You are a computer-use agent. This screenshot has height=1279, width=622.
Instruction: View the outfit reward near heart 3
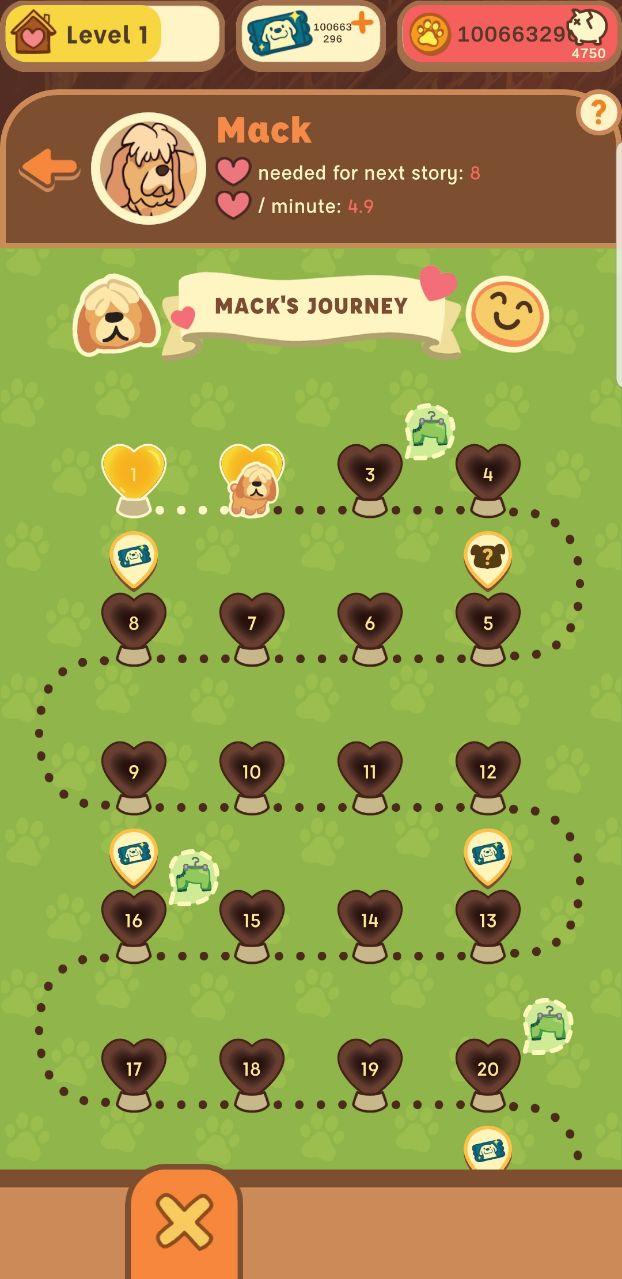tap(430, 430)
